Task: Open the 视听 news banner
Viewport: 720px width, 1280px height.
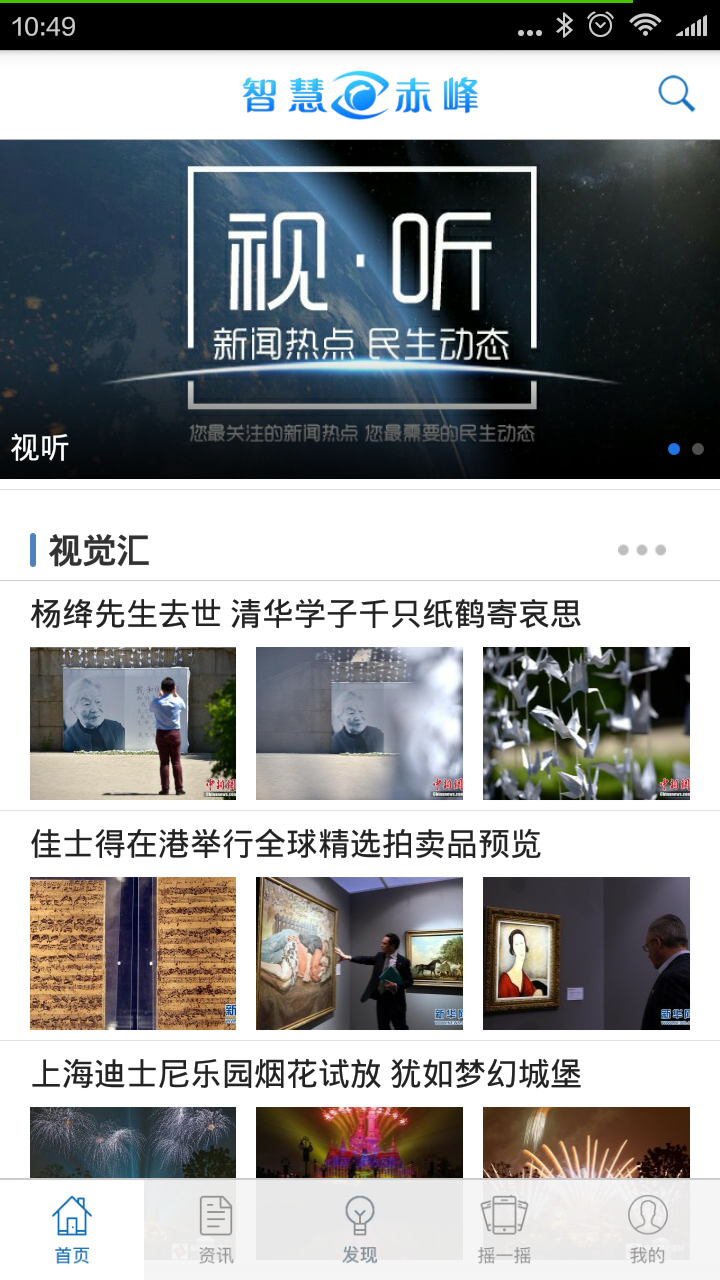Action: (x=360, y=310)
